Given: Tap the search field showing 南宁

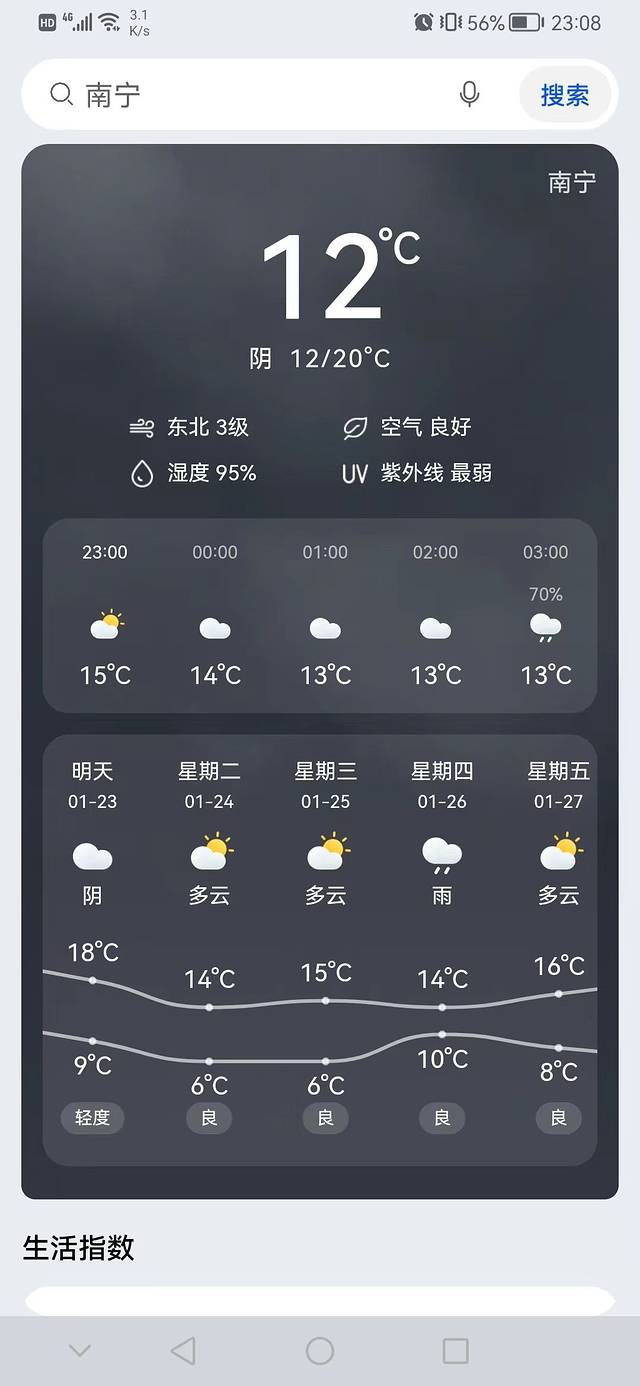Looking at the screenshot, I should pos(250,95).
